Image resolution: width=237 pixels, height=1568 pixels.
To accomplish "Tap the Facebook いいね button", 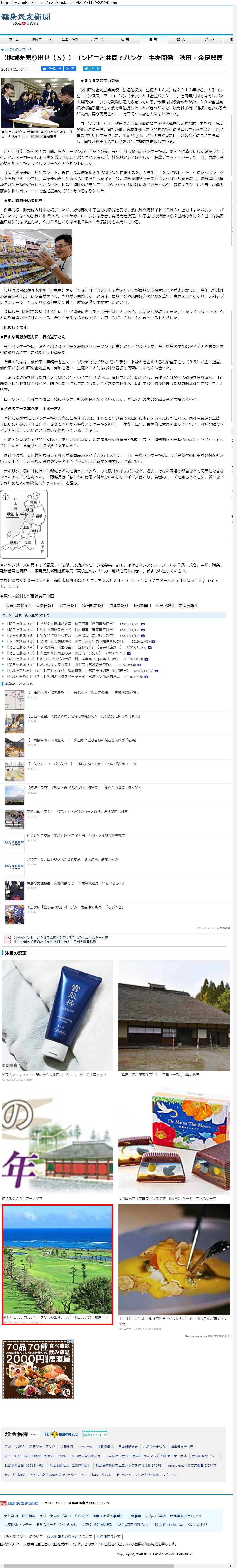I will [52, 69].
